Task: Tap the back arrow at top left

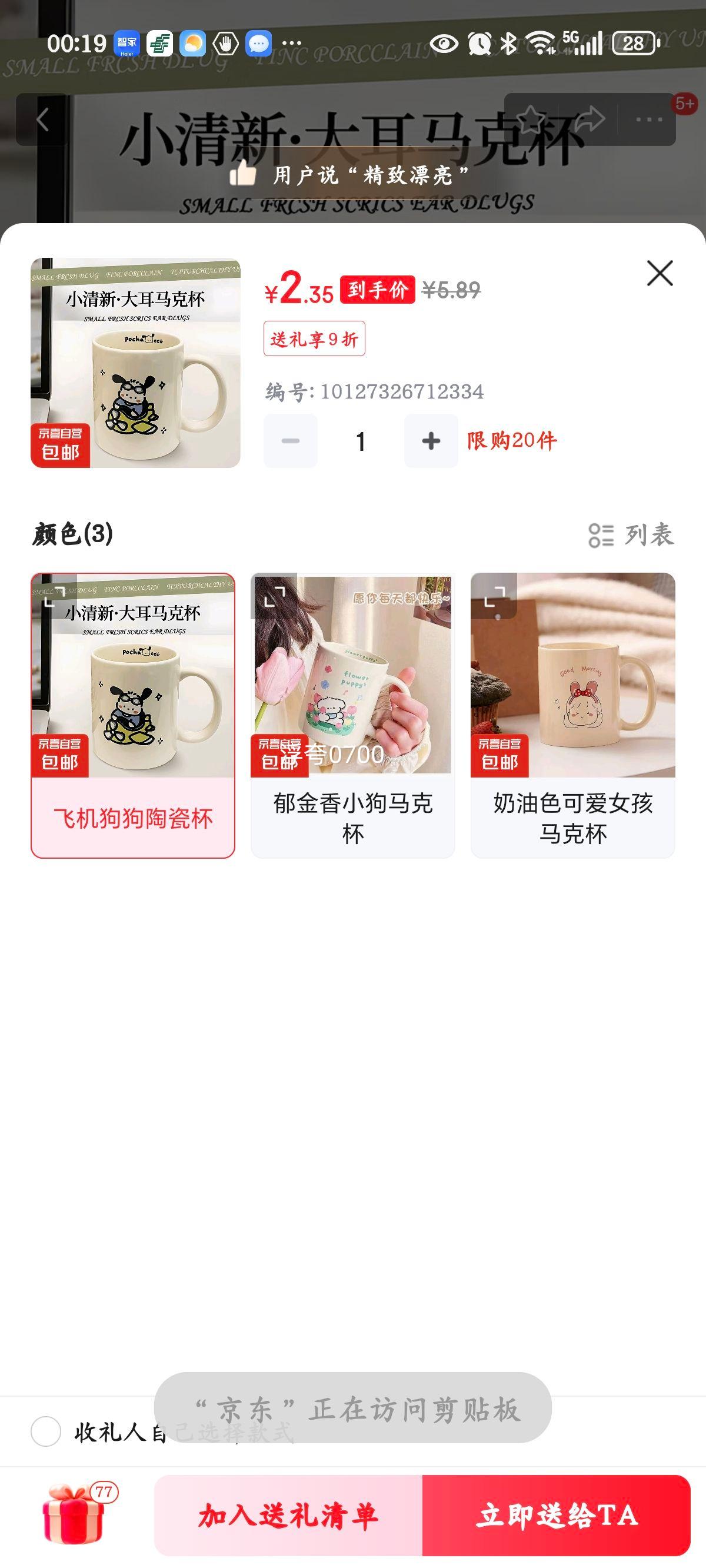Action: (42, 119)
